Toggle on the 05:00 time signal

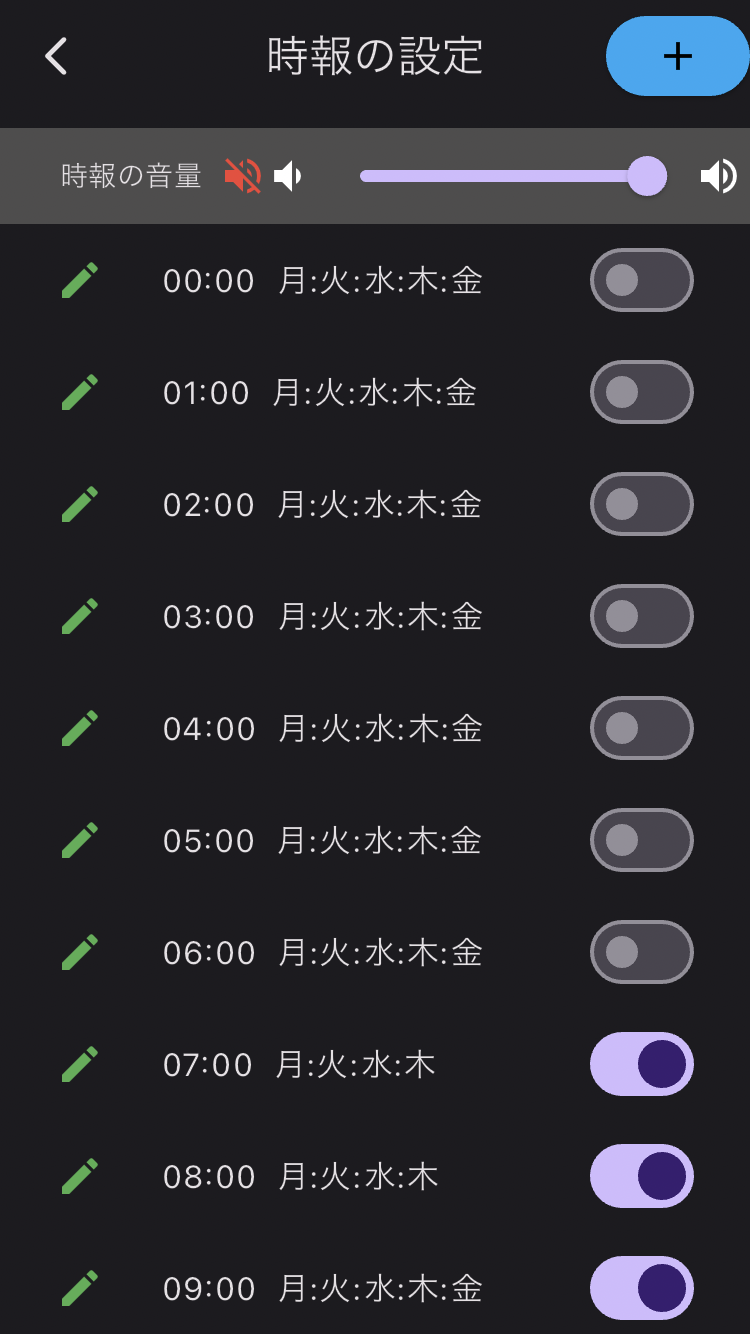pos(641,840)
